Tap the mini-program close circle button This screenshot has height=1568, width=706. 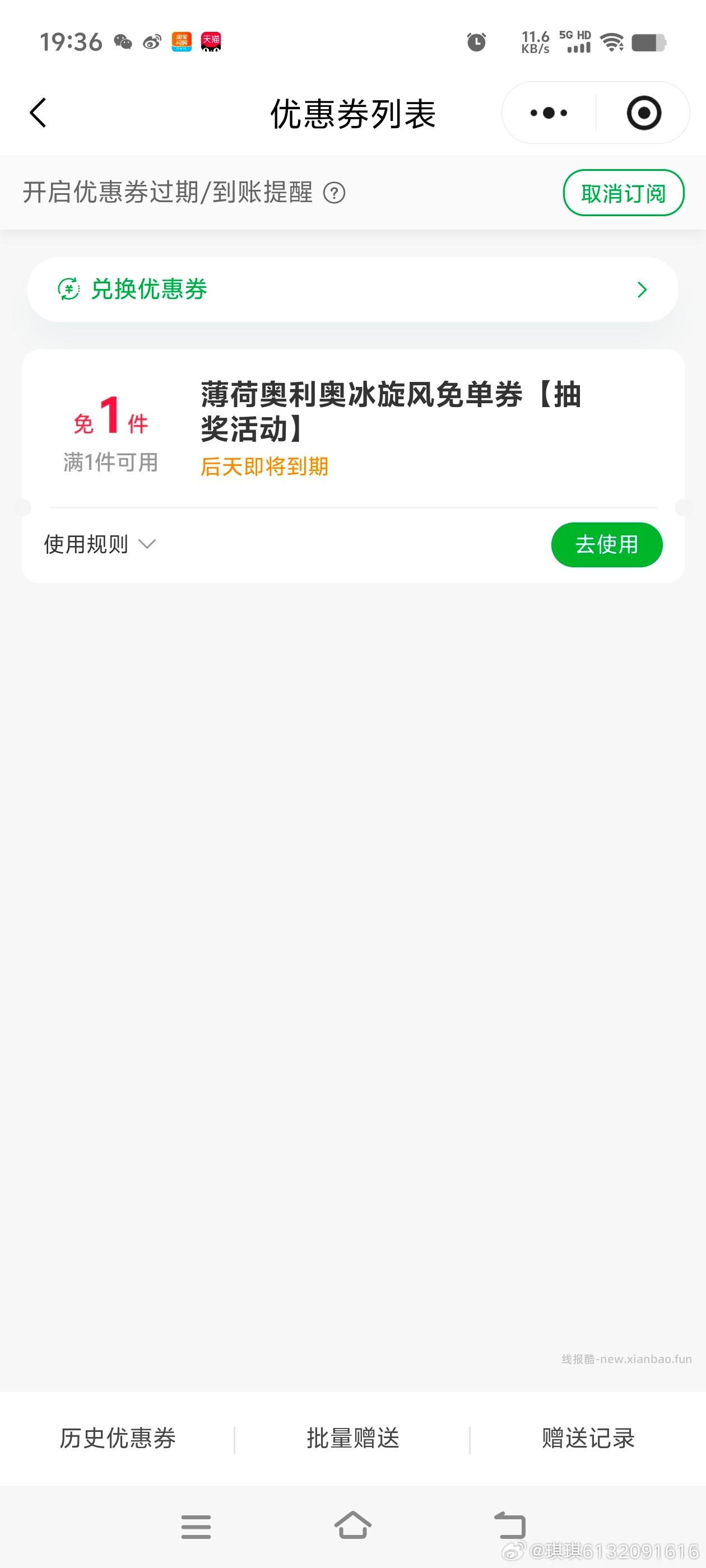click(x=644, y=113)
